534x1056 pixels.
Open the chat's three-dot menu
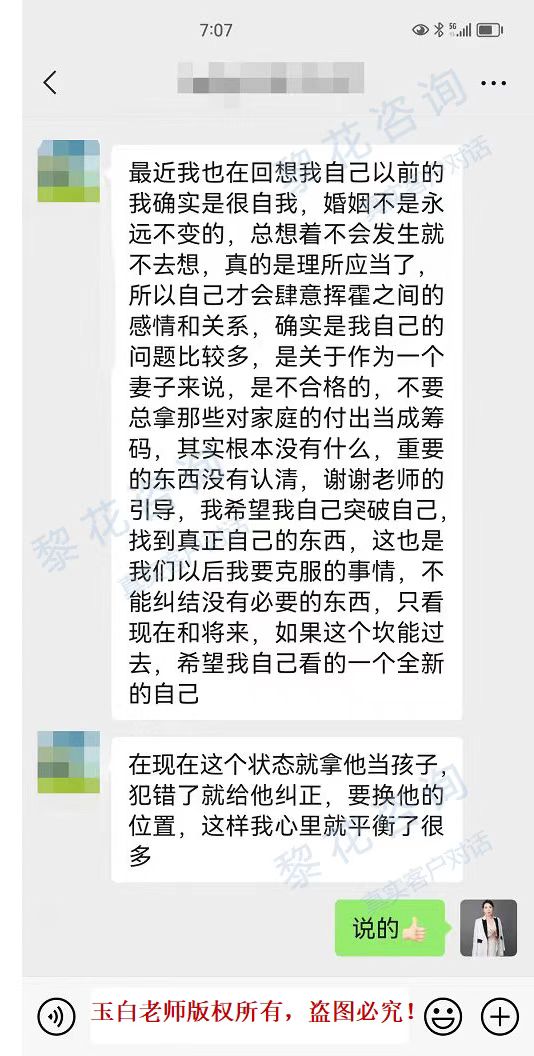click(493, 84)
